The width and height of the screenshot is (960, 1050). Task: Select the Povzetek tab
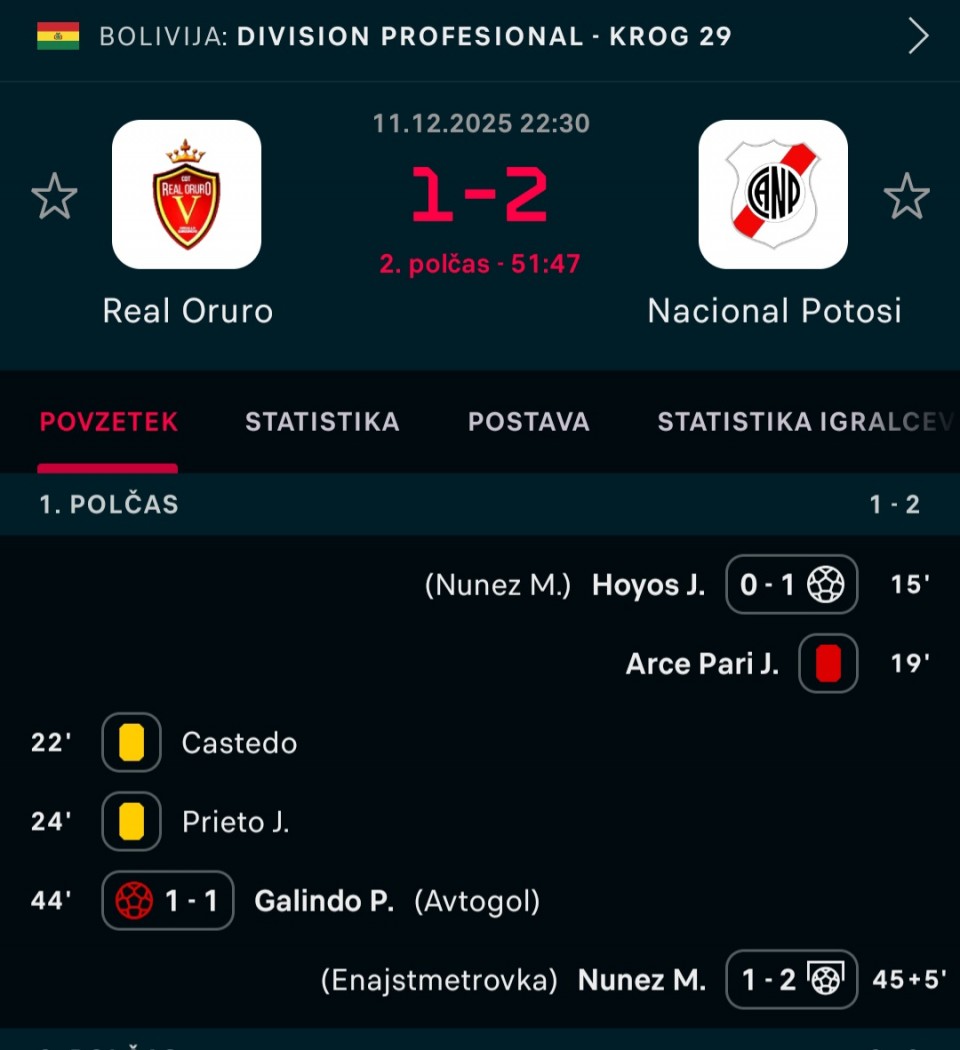pos(108,422)
